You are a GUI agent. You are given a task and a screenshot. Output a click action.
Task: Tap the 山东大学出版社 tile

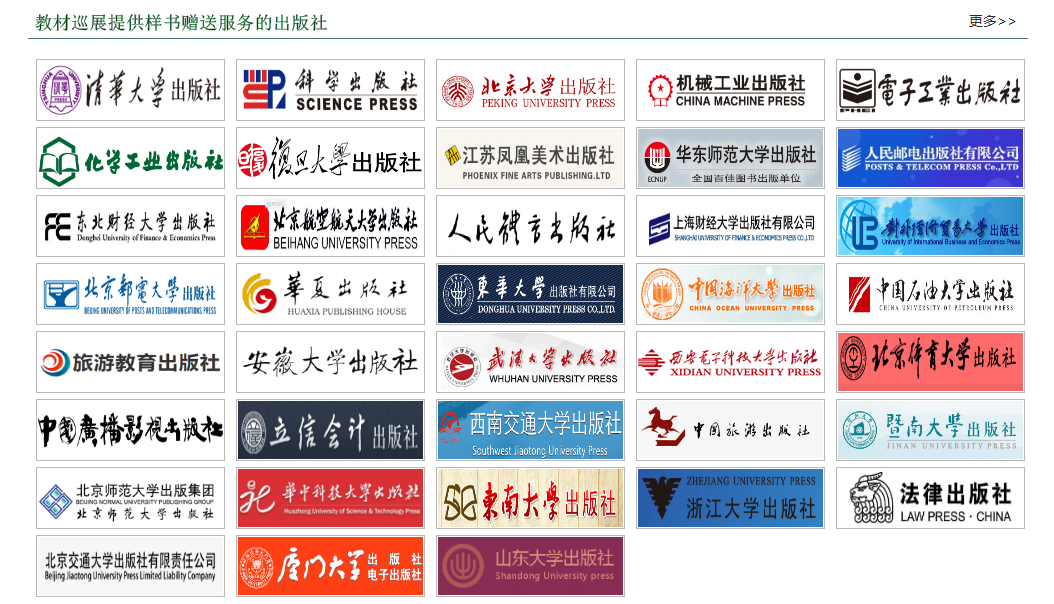pyautogui.click(x=530, y=566)
